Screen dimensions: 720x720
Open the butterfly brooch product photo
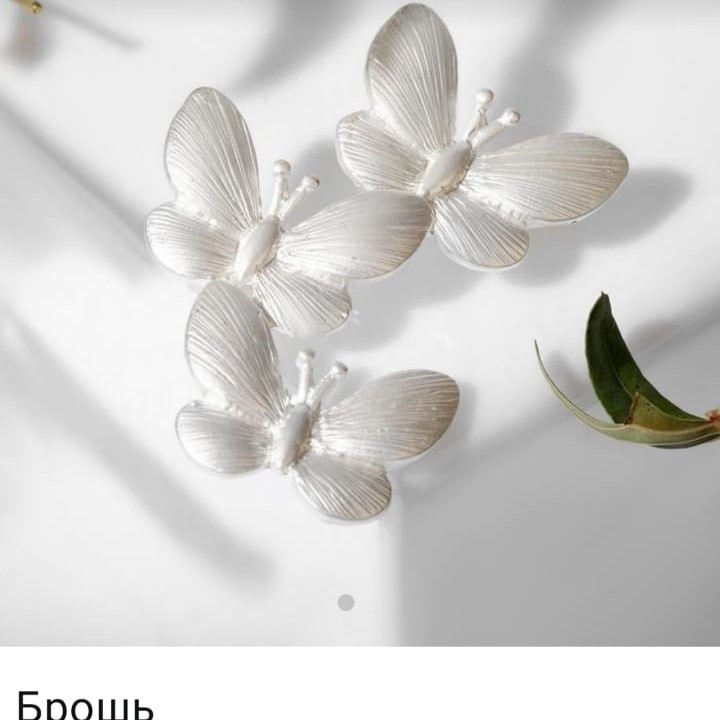point(360,323)
